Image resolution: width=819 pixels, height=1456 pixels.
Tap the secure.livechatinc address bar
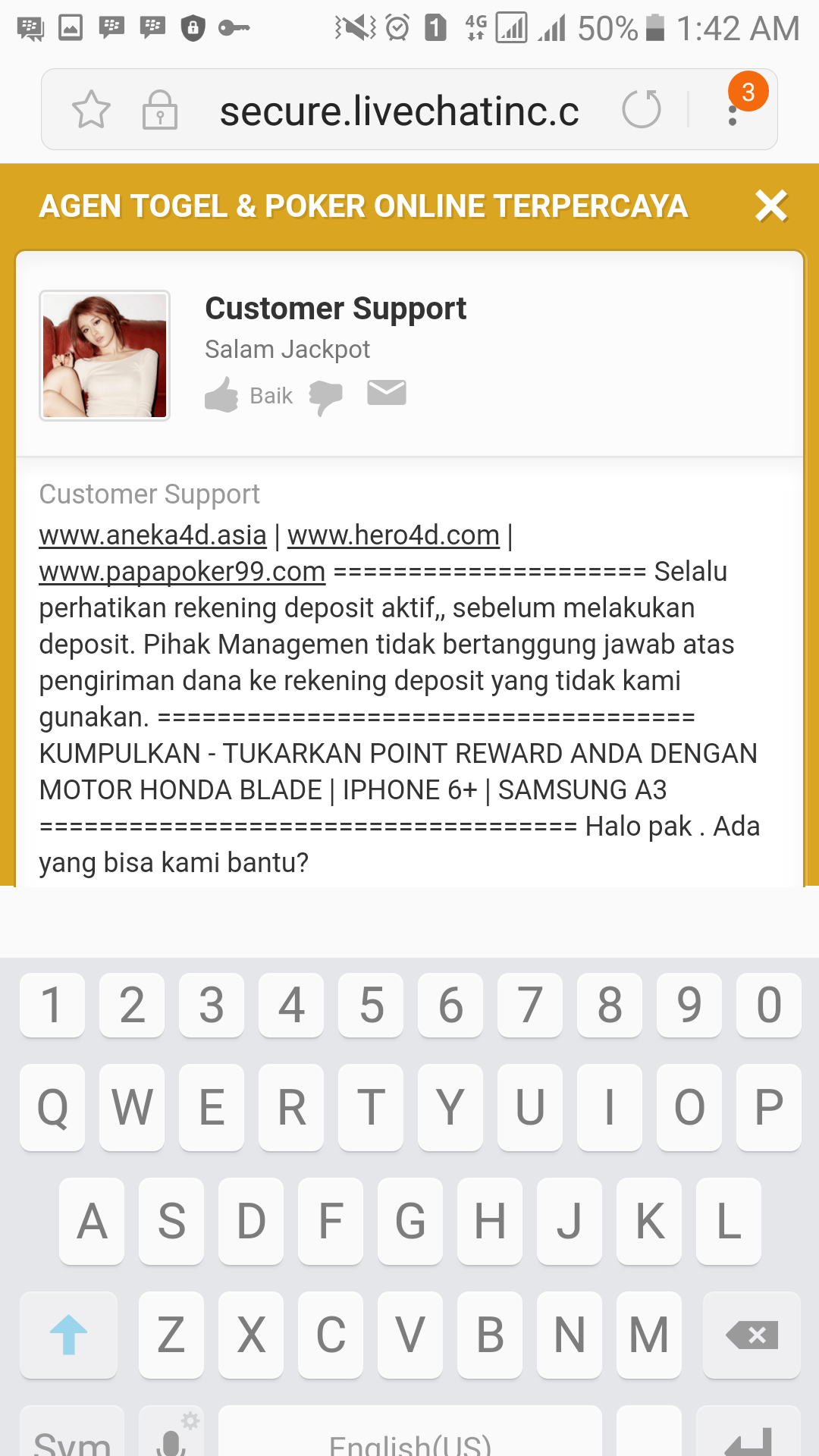(400, 111)
